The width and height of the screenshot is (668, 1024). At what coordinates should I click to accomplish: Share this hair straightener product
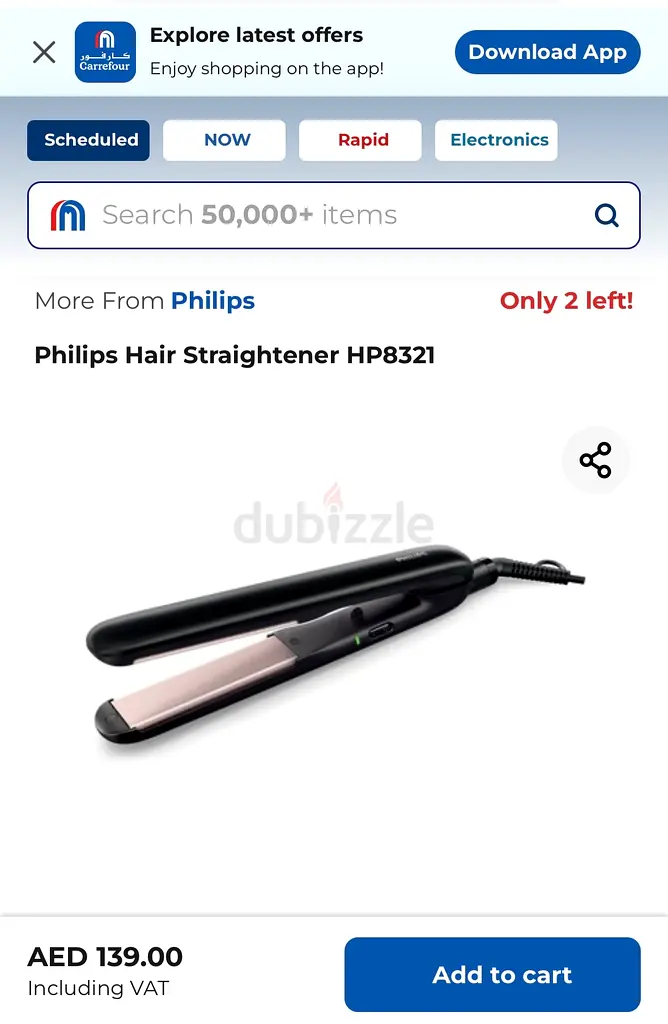pos(595,461)
